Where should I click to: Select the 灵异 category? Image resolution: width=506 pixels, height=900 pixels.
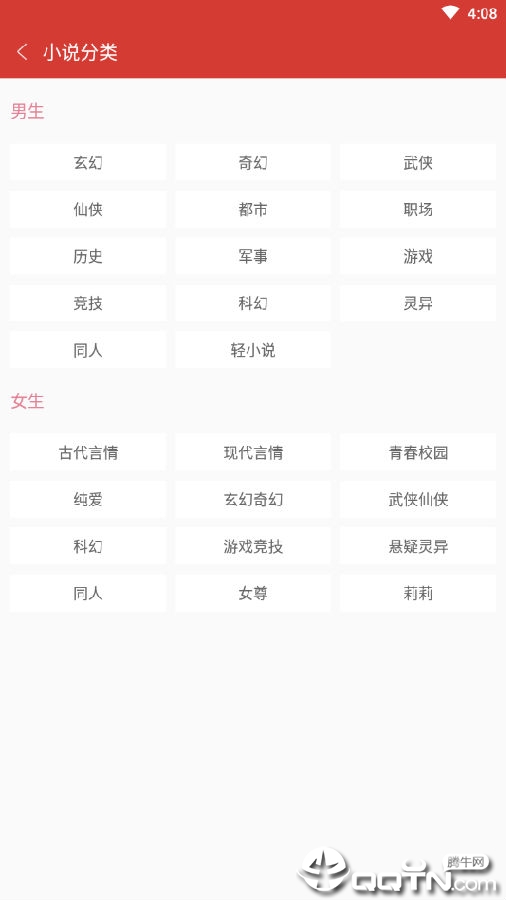[418, 303]
